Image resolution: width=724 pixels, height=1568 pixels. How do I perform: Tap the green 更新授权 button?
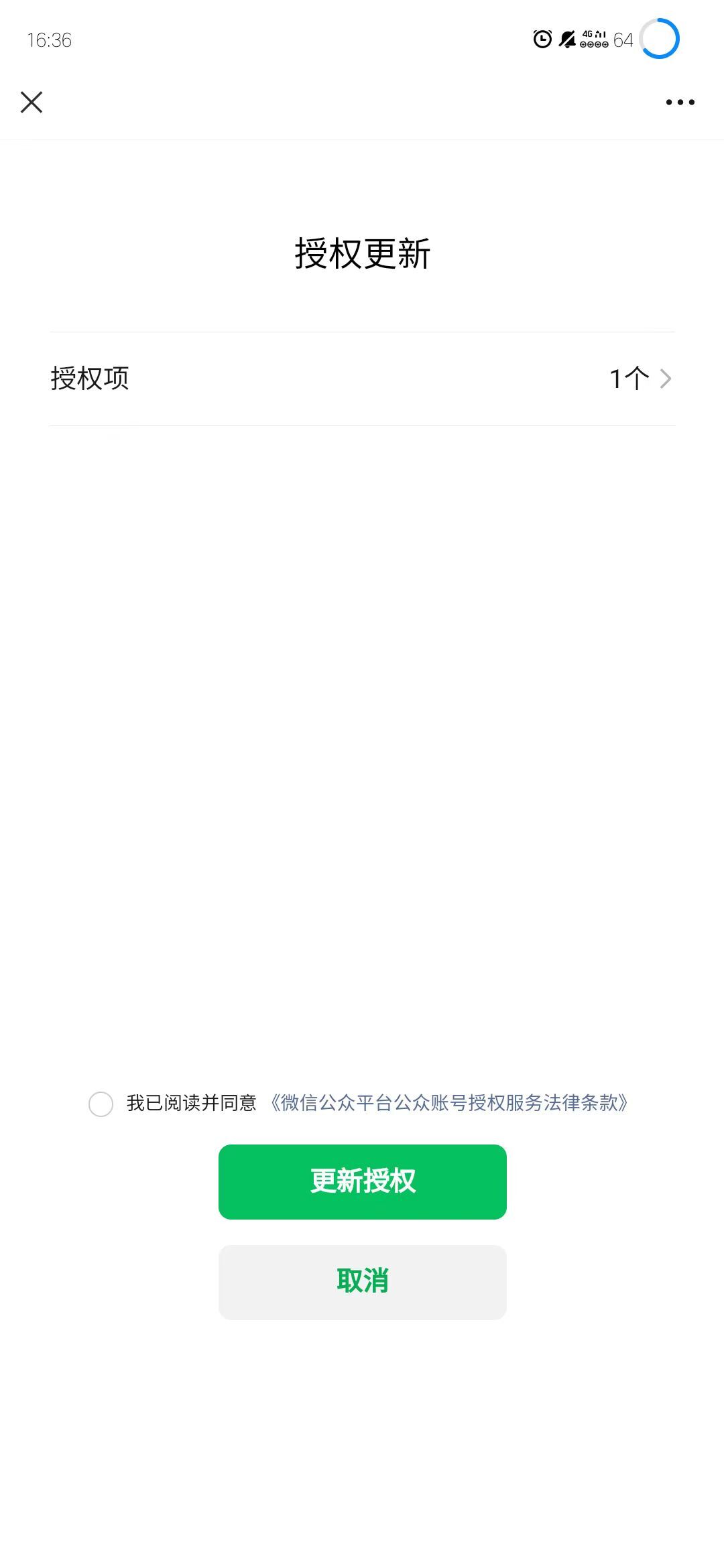[x=362, y=1181]
